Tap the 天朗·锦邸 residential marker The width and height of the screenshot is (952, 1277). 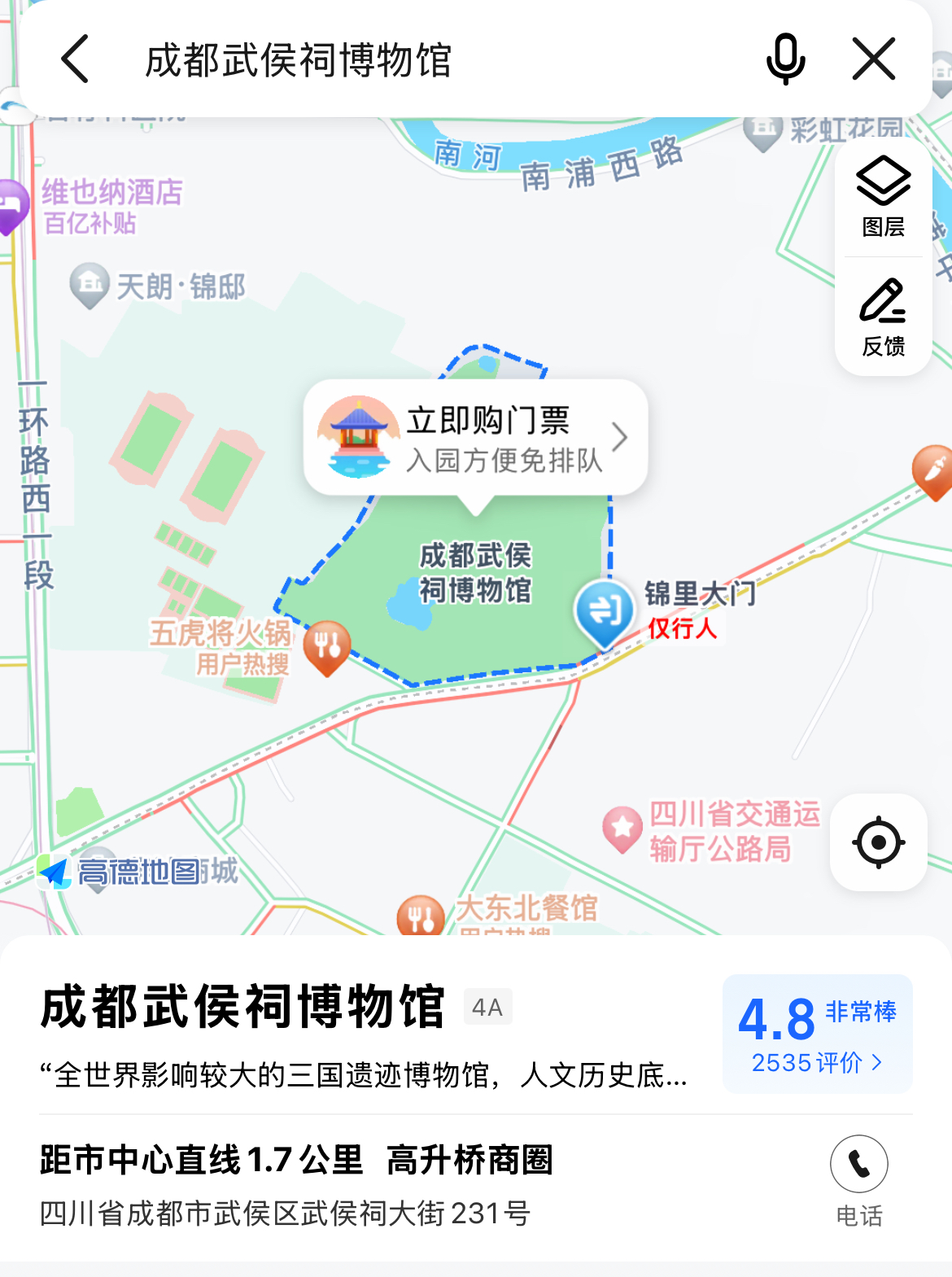pyautogui.click(x=90, y=285)
